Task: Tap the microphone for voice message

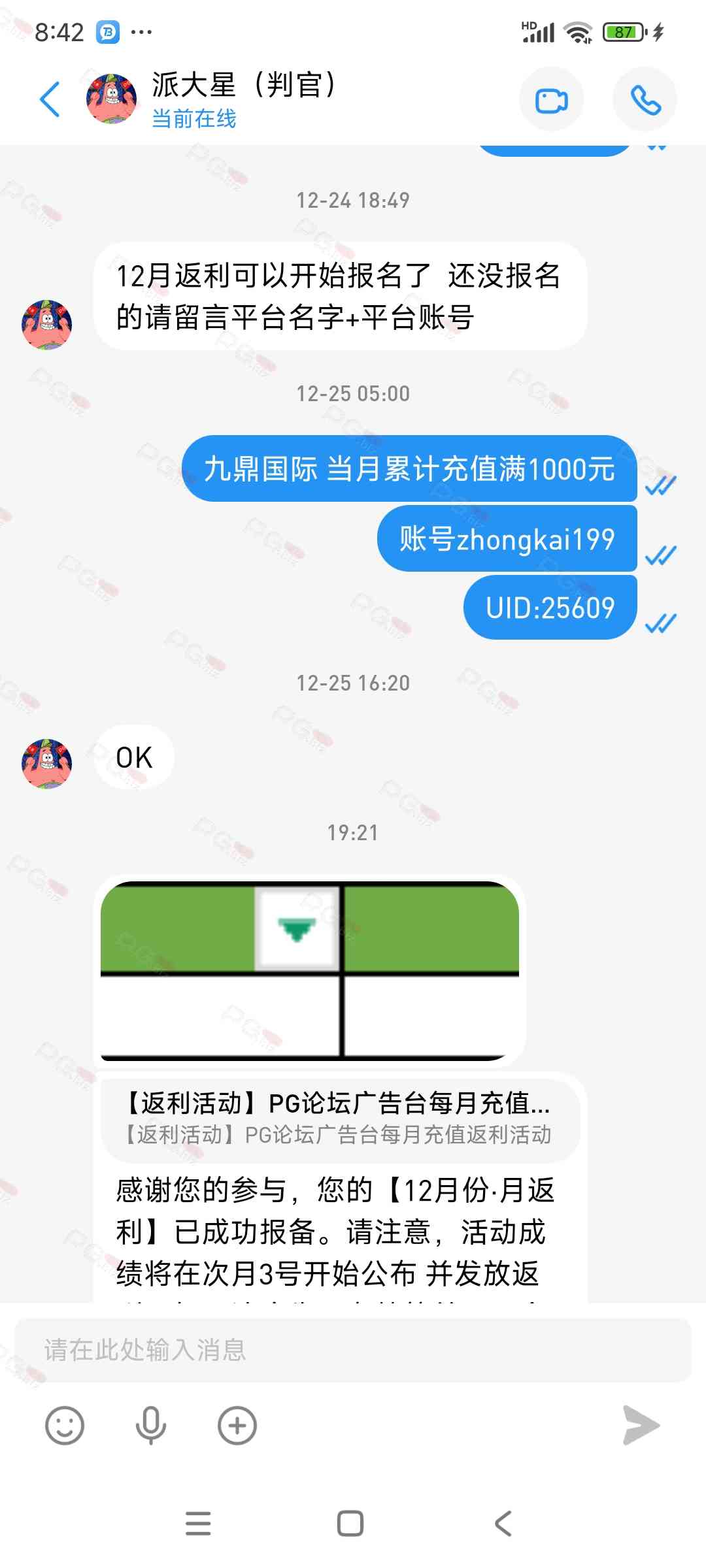Action: [x=150, y=1426]
